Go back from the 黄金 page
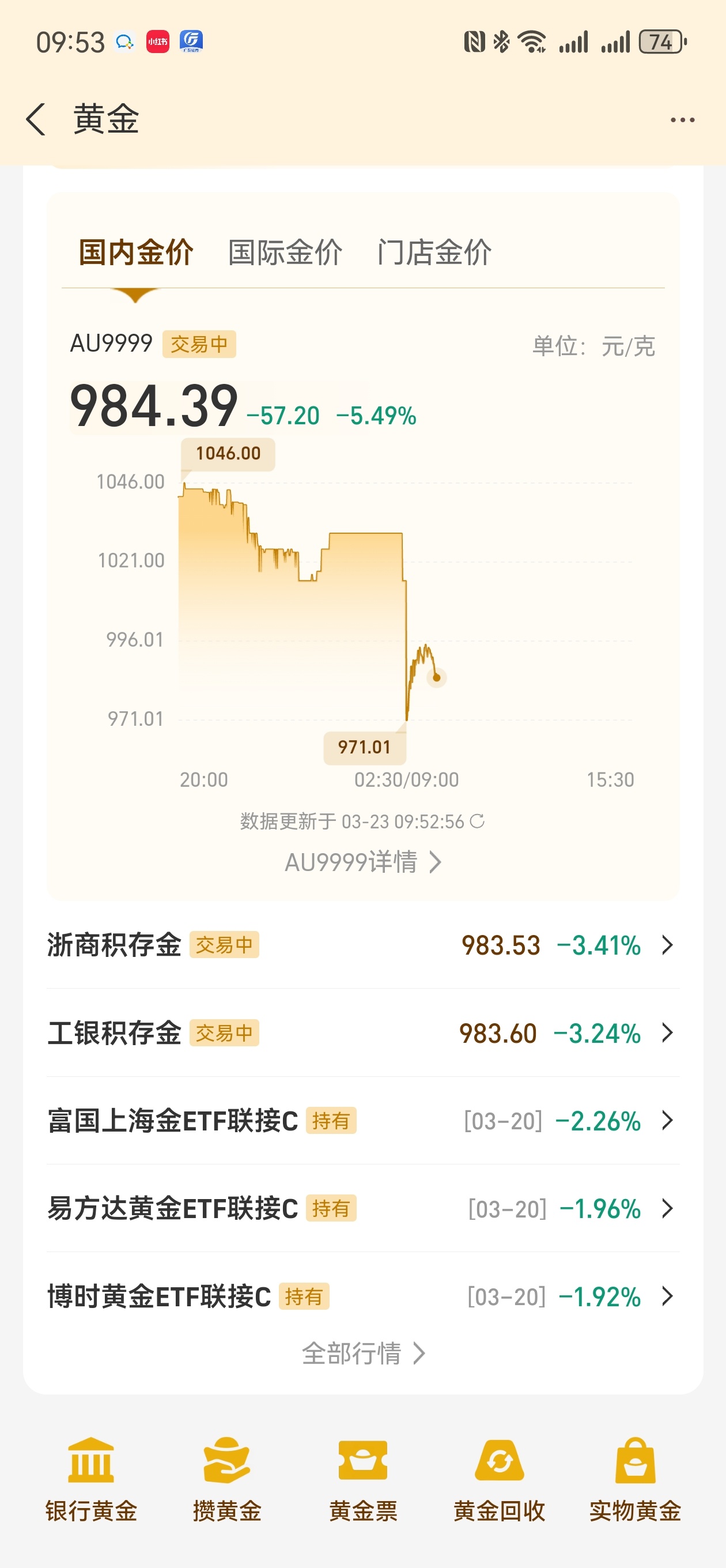This screenshot has width=726, height=1568. click(x=36, y=119)
